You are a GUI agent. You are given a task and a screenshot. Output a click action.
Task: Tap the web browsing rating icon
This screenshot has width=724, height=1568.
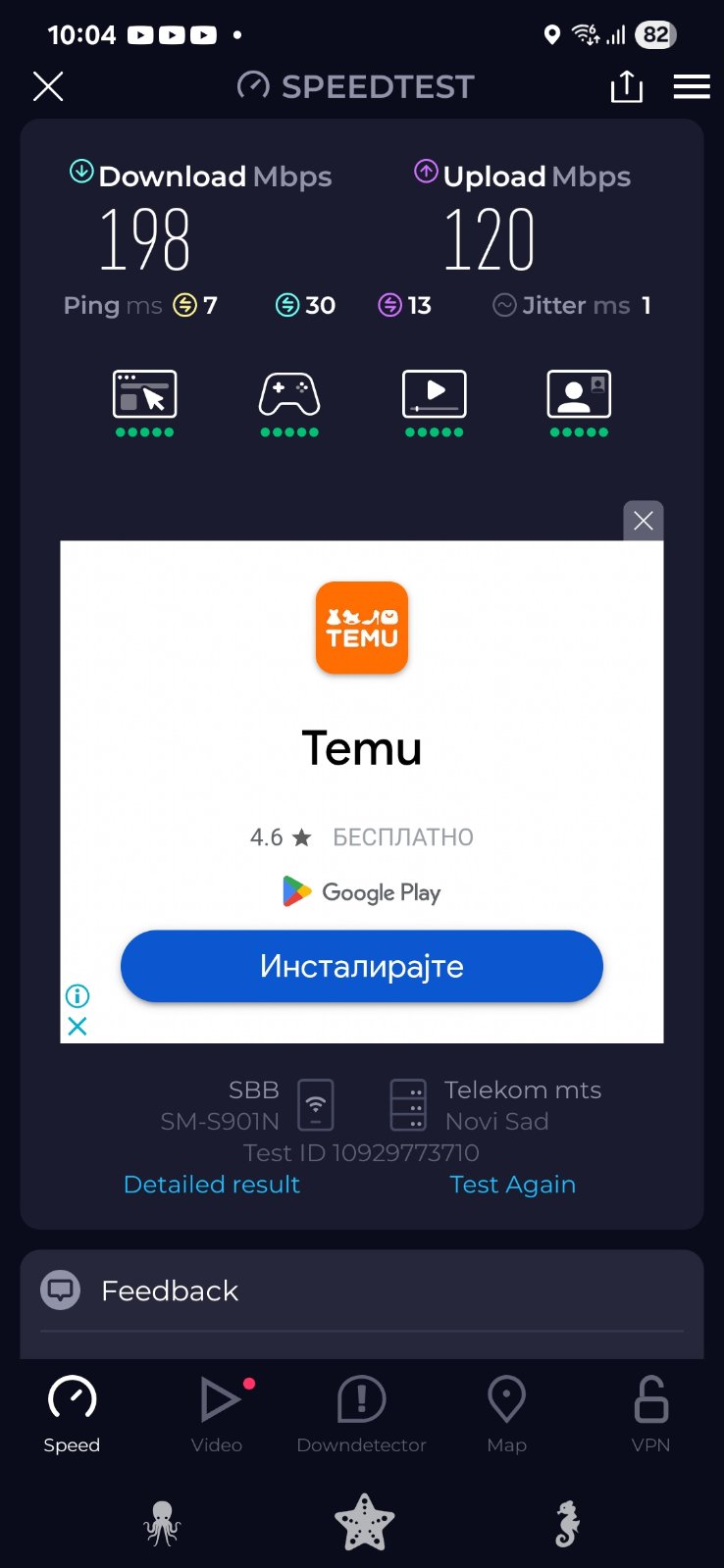click(145, 394)
